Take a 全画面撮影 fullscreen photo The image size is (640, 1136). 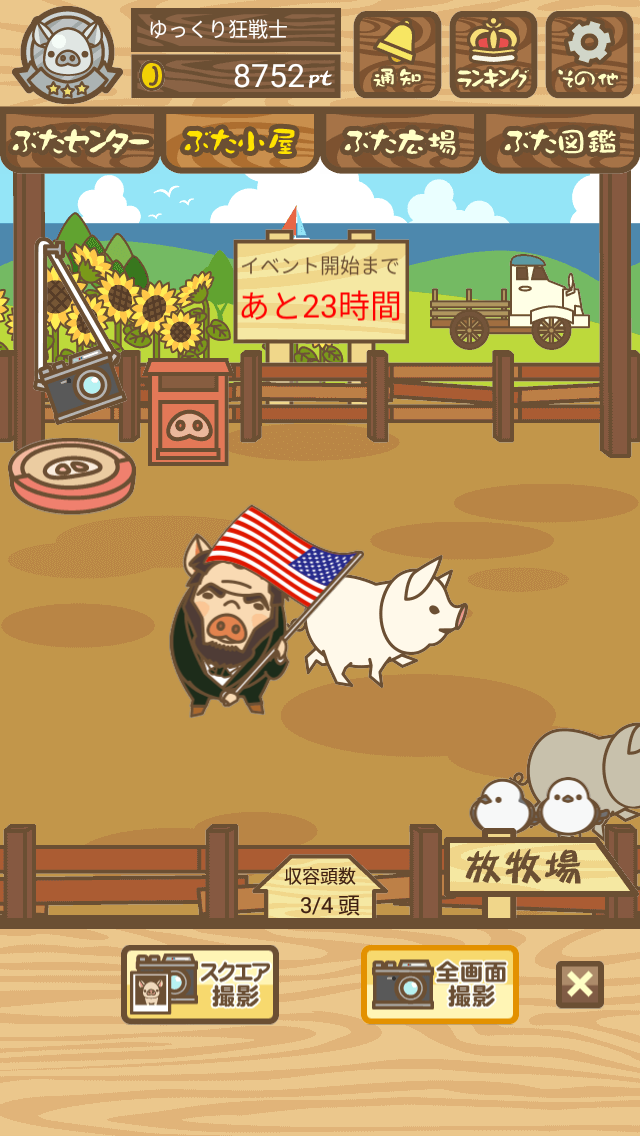coord(440,984)
